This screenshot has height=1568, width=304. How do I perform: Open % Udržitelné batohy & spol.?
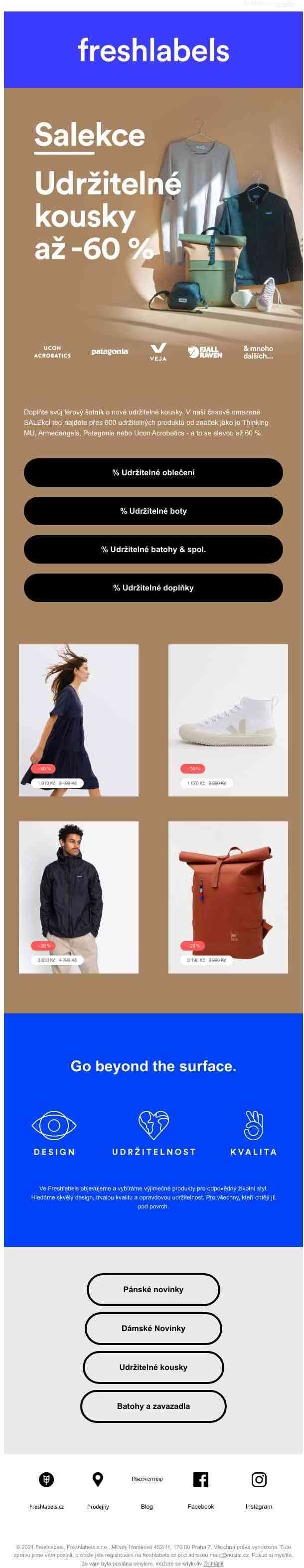pos(153,549)
